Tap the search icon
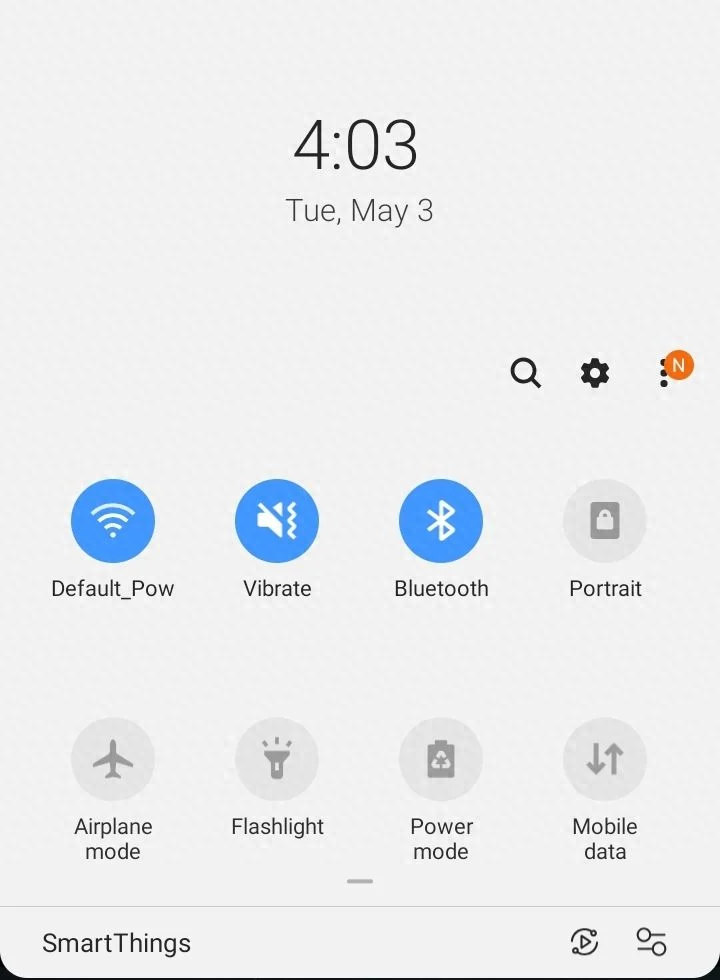The image size is (720, 980). pyautogui.click(x=525, y=373)
